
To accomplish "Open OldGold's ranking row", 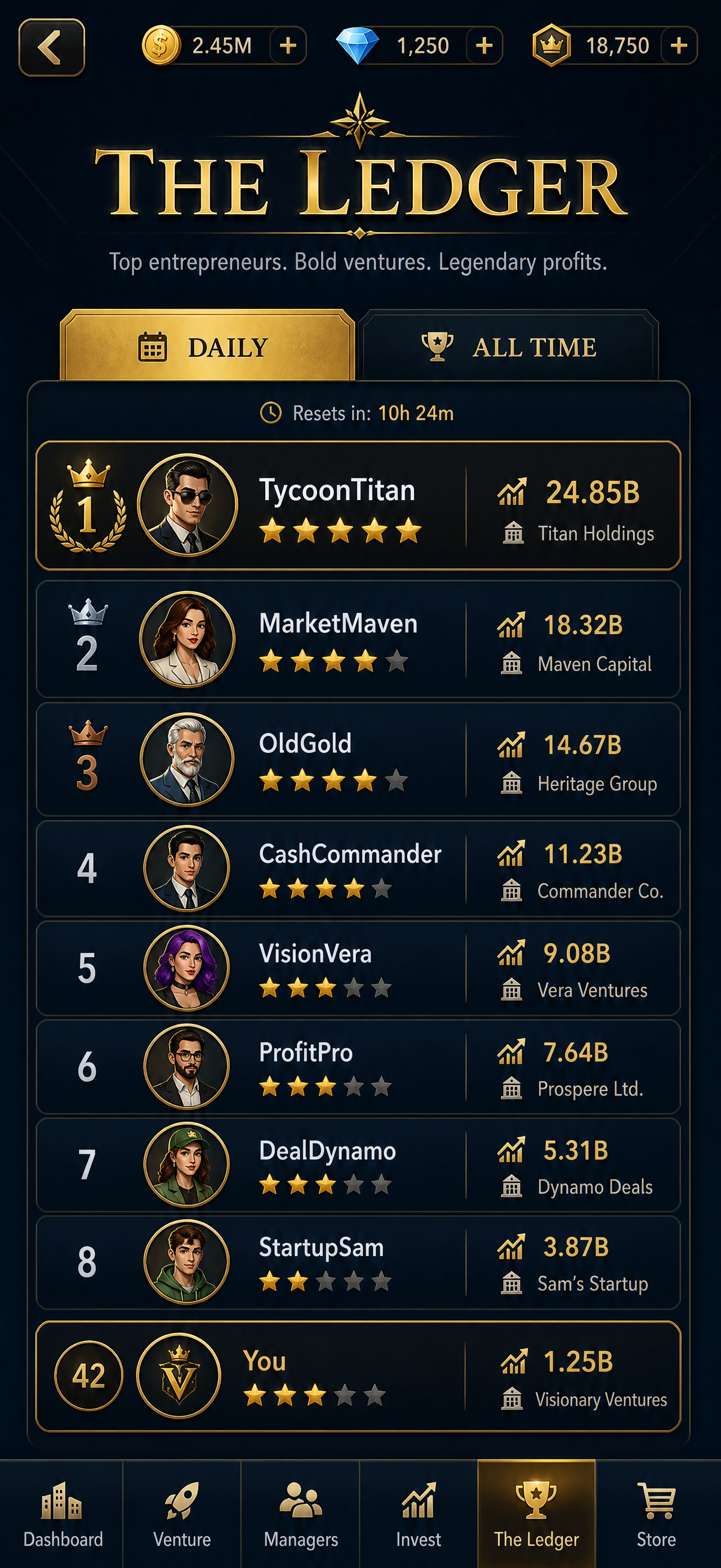I will click(358, 759).
